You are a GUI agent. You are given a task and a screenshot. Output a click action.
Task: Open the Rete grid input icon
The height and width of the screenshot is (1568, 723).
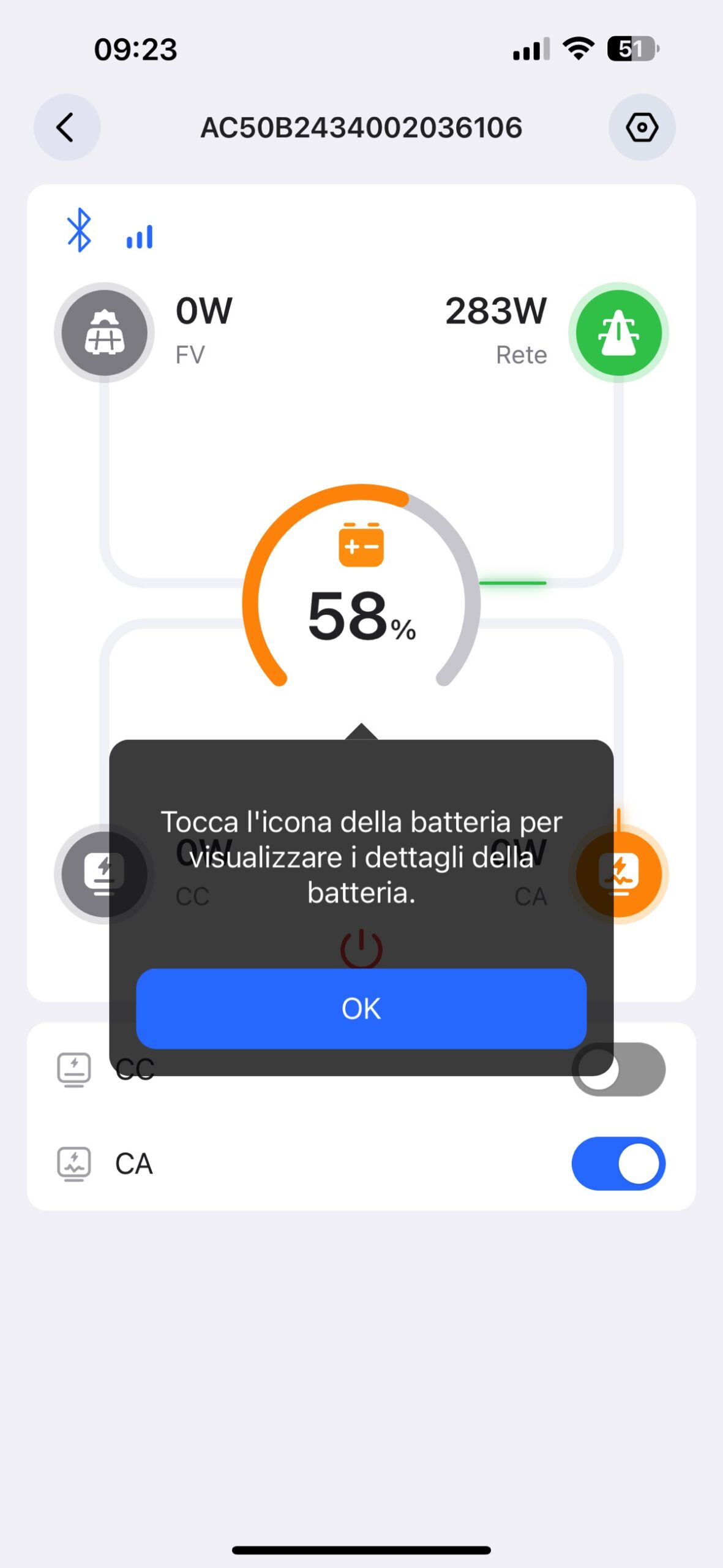pos(618,333)
